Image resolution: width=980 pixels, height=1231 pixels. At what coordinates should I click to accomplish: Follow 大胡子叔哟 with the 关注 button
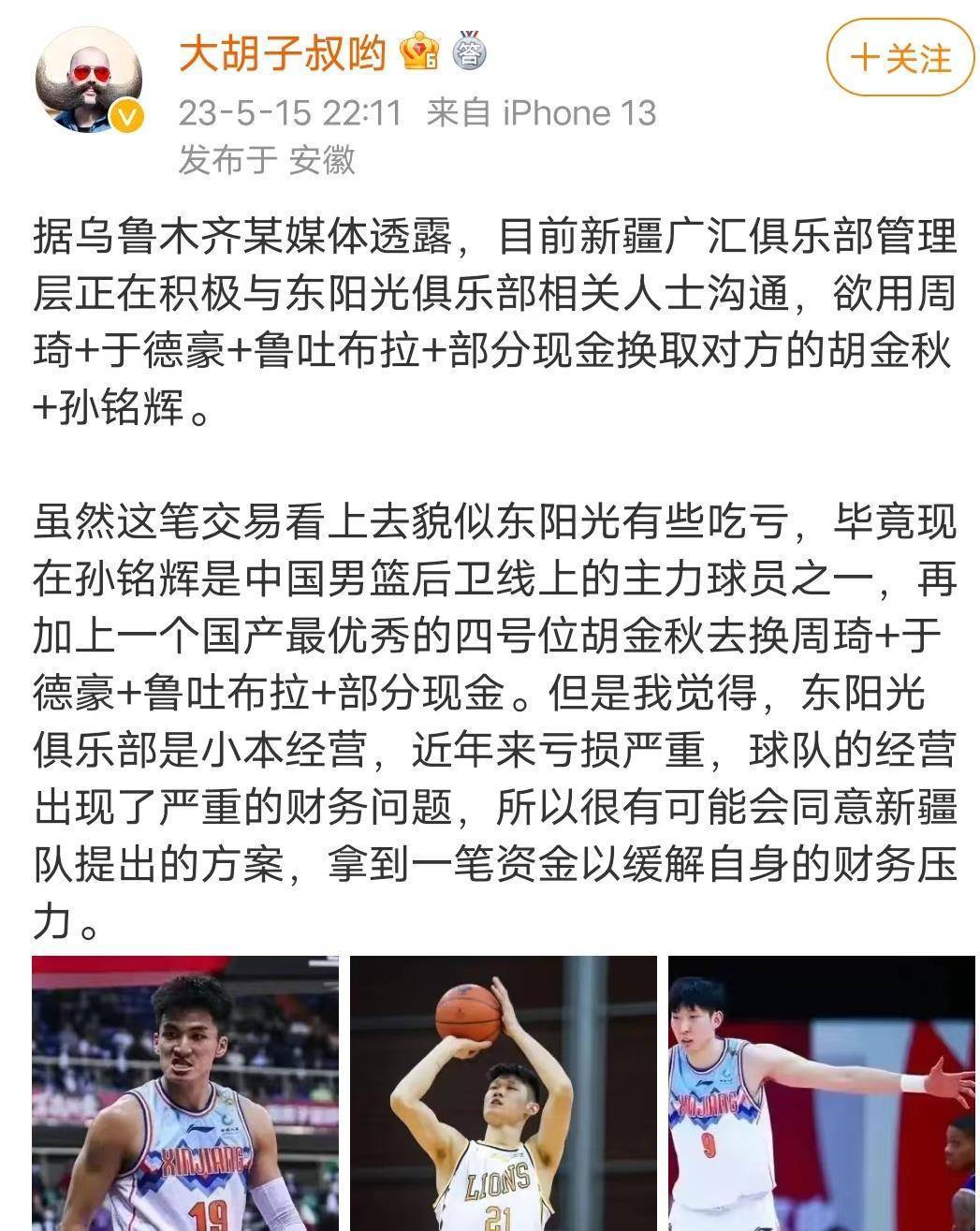click(x=900, y=59)
